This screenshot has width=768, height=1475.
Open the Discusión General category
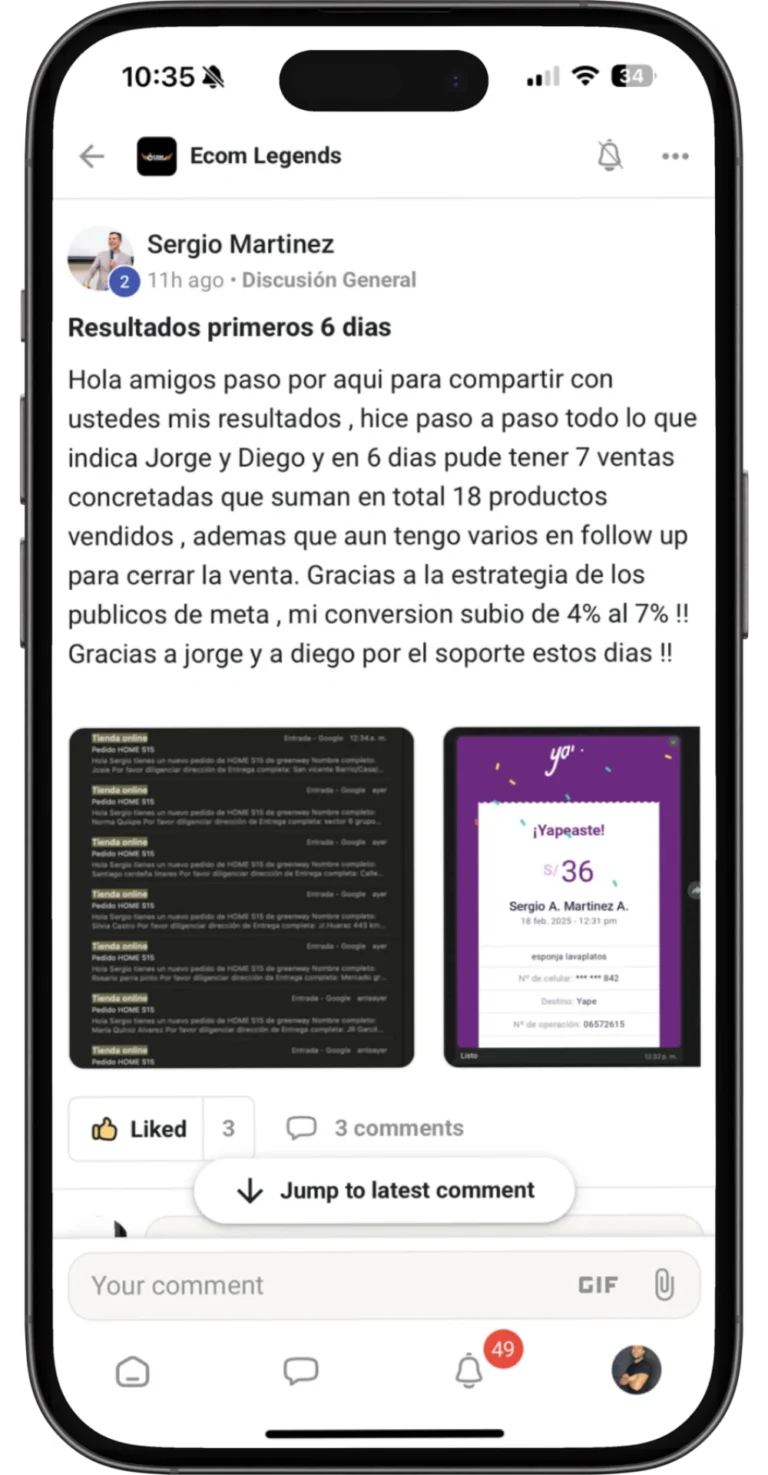pyautogui.click(x=329, y=280)
